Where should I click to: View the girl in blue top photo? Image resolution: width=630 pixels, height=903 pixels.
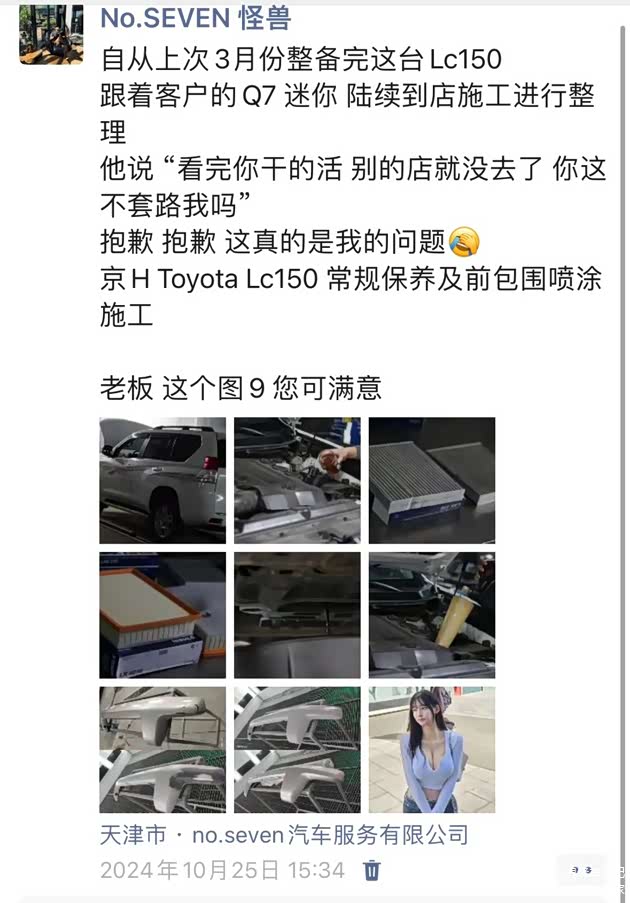[x=432, y=749]
